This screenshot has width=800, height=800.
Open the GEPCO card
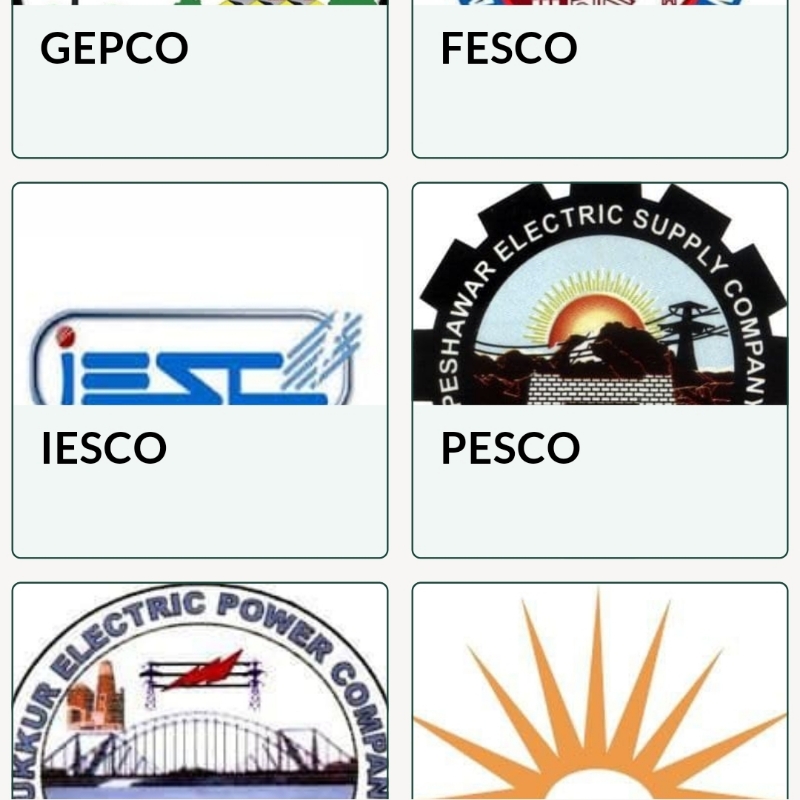point(199,79)
